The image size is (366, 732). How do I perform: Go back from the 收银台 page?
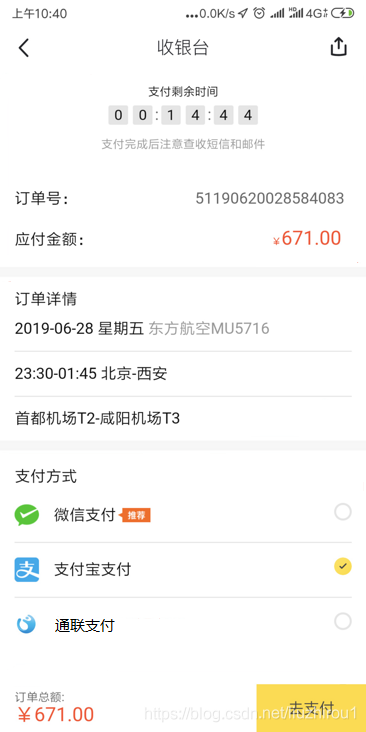23,48
